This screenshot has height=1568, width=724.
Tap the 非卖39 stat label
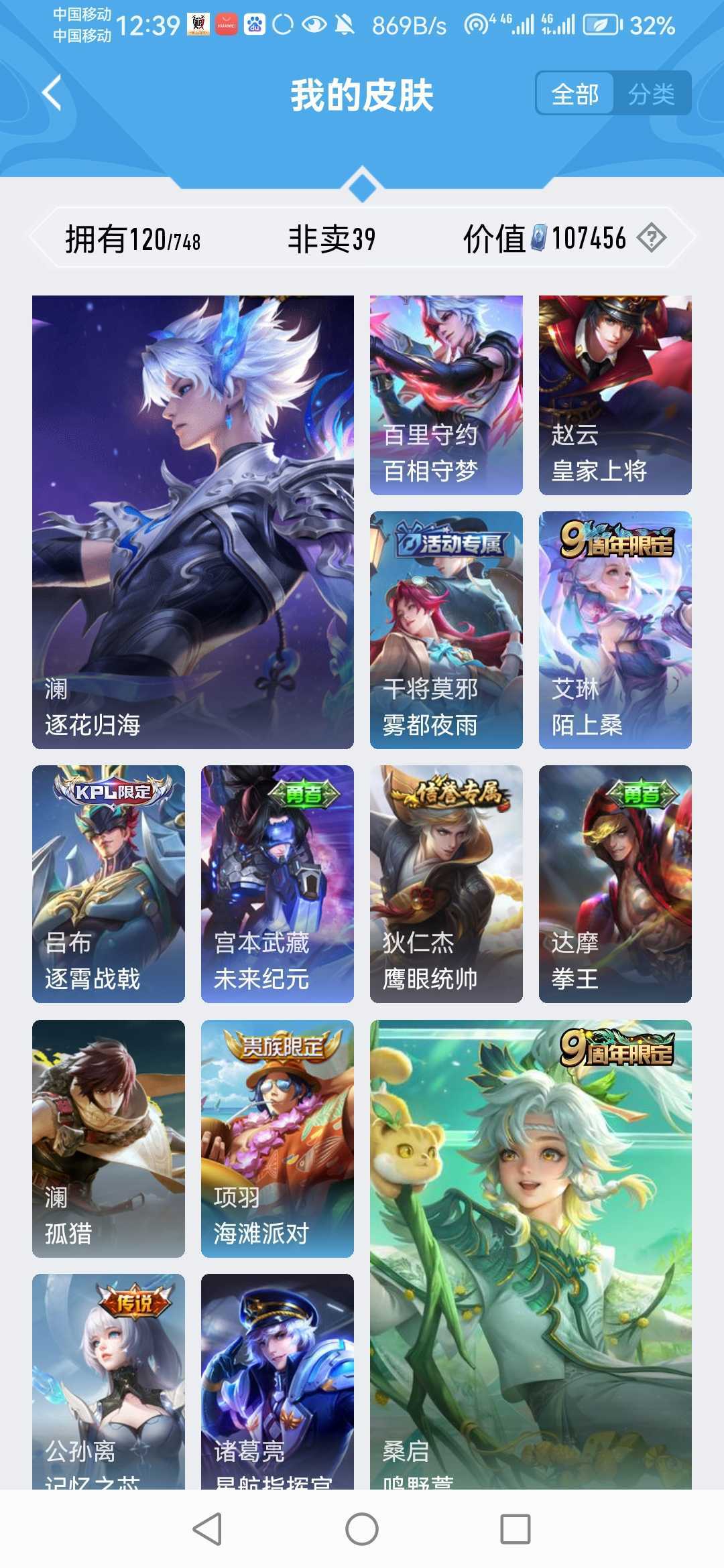pos(333,236)
